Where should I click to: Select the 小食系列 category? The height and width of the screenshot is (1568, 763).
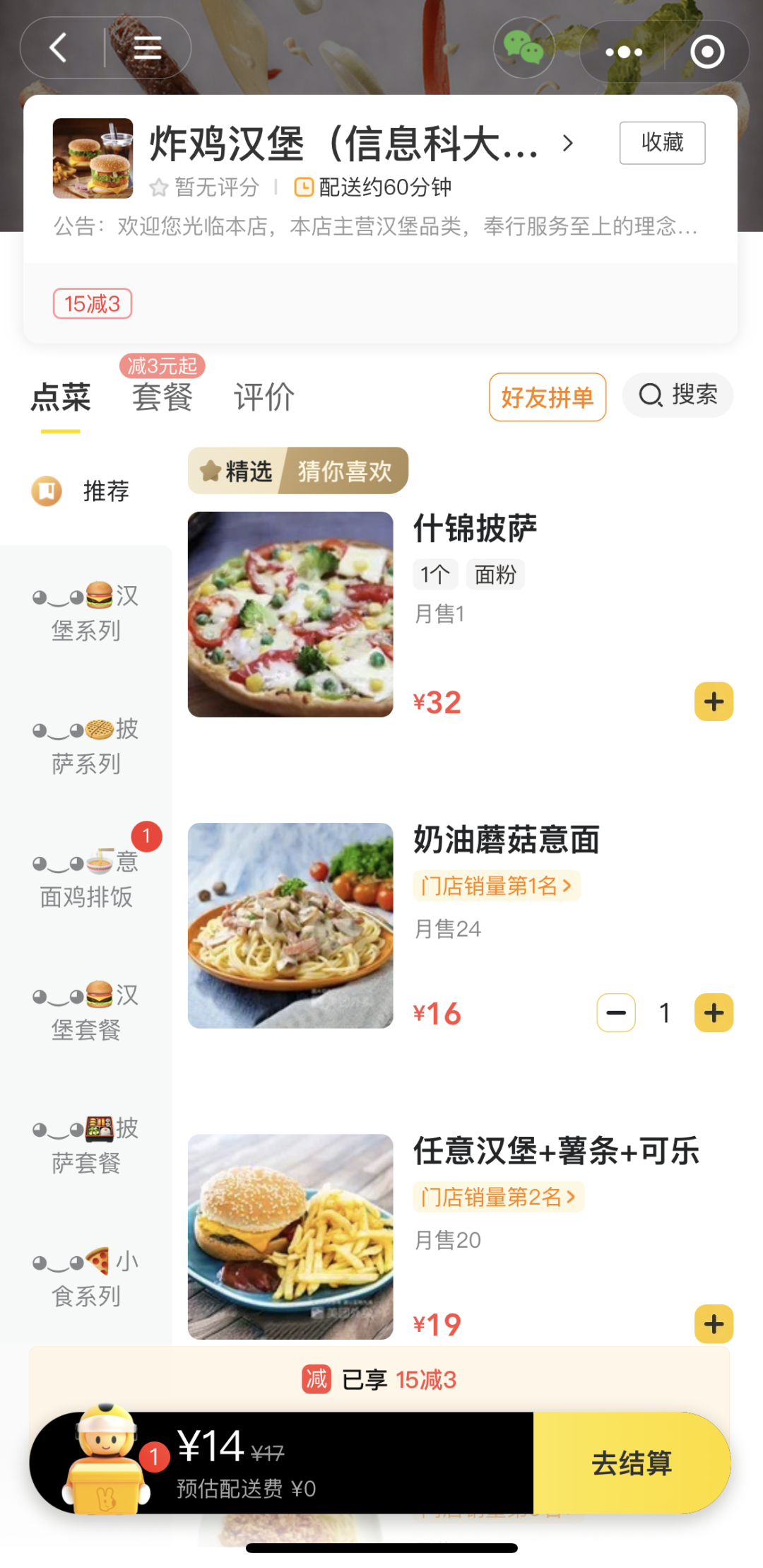click(85, 1279)
